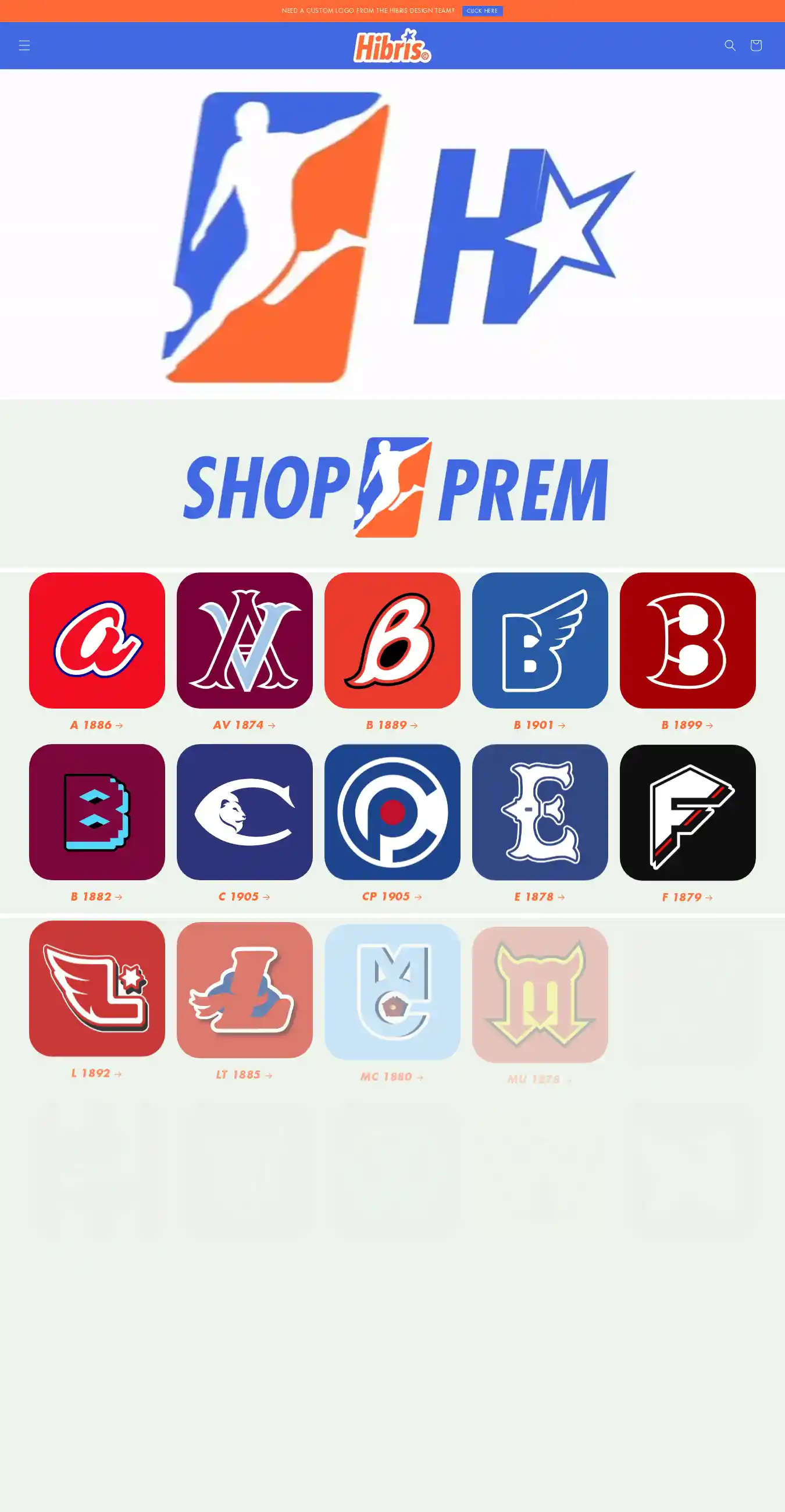Open the L 1892 team tile
Image resolution: width=785 pixels, height=1512 pixels.
[x=97, y=988]
